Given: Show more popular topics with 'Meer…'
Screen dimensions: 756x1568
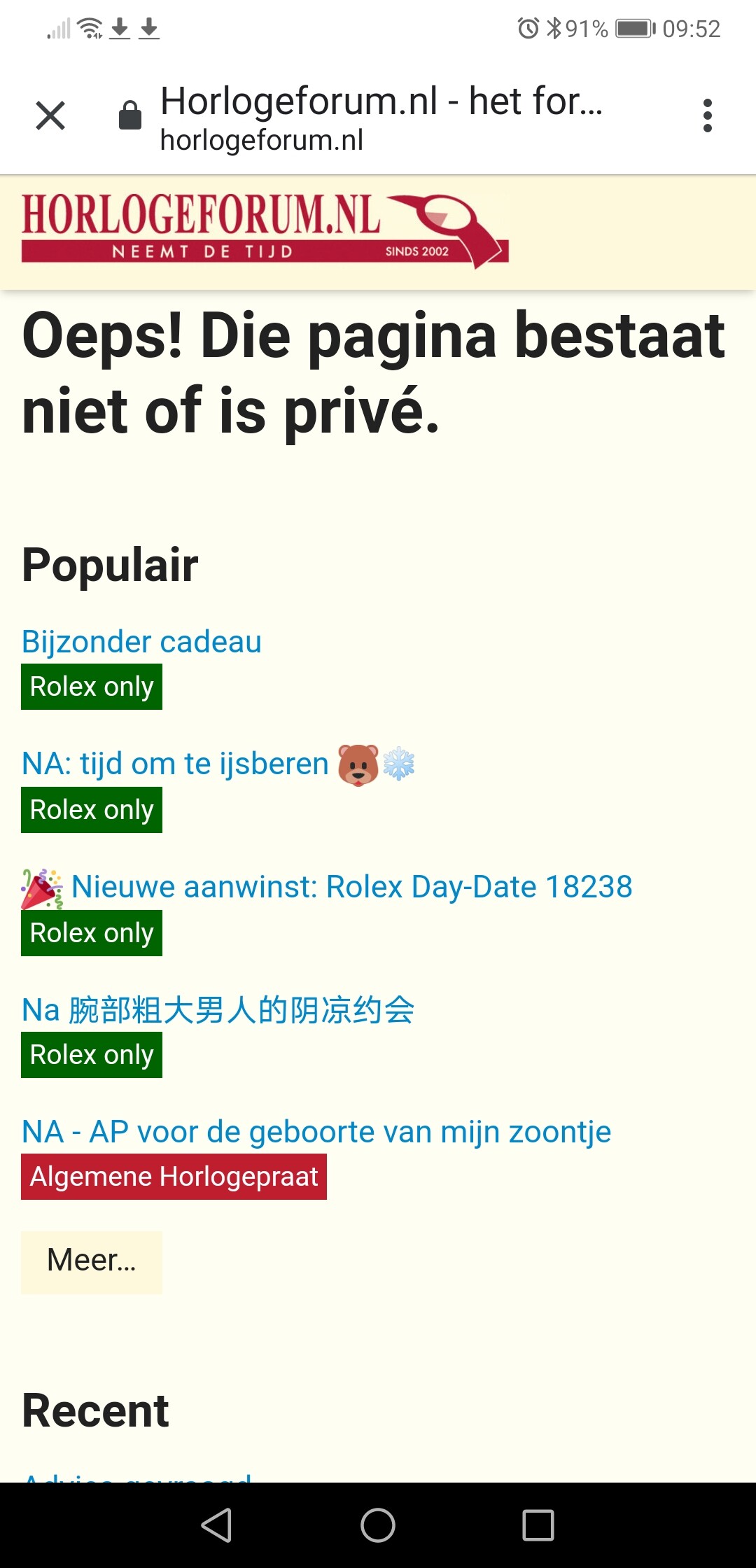Looking at the screenshot, I should (92, 1261).
